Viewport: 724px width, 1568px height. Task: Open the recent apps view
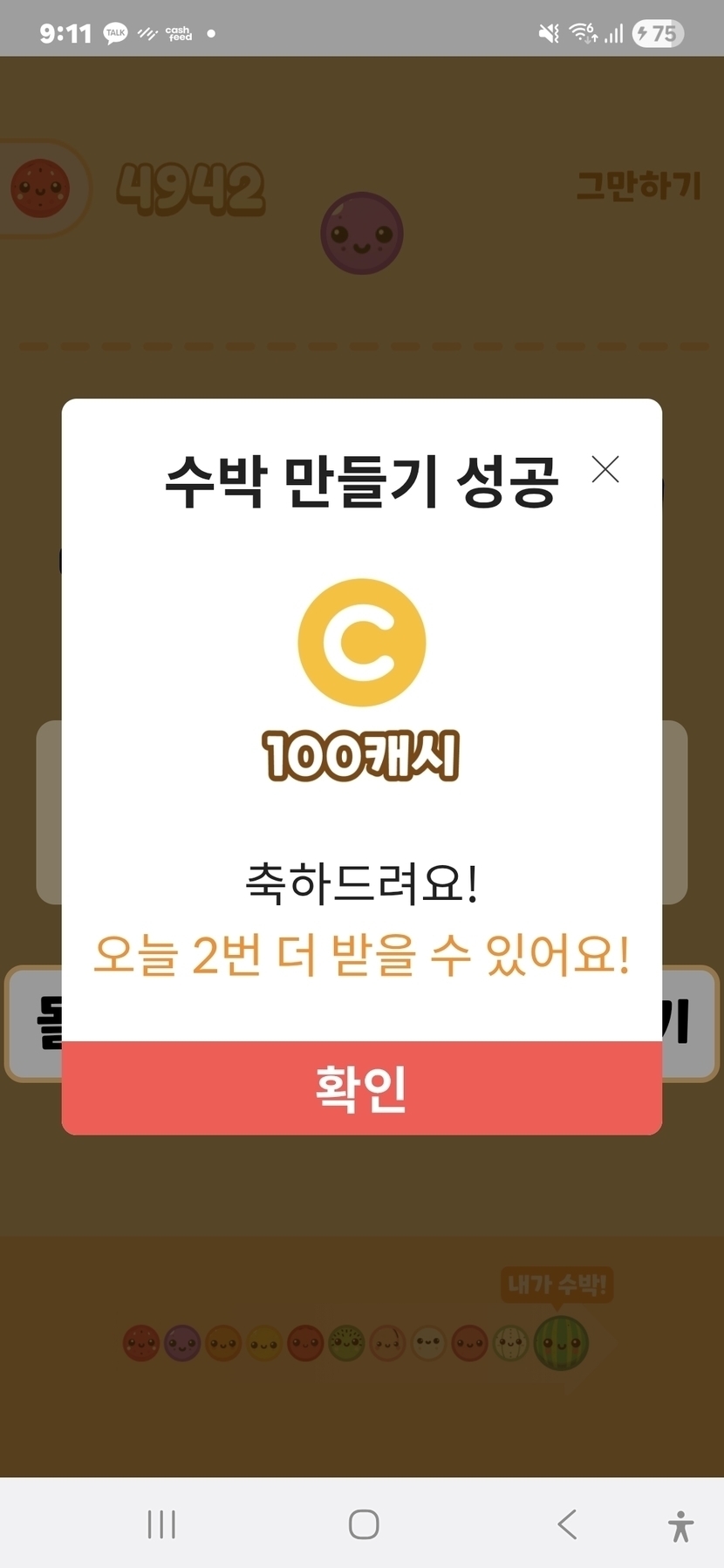coord(161,1524)
